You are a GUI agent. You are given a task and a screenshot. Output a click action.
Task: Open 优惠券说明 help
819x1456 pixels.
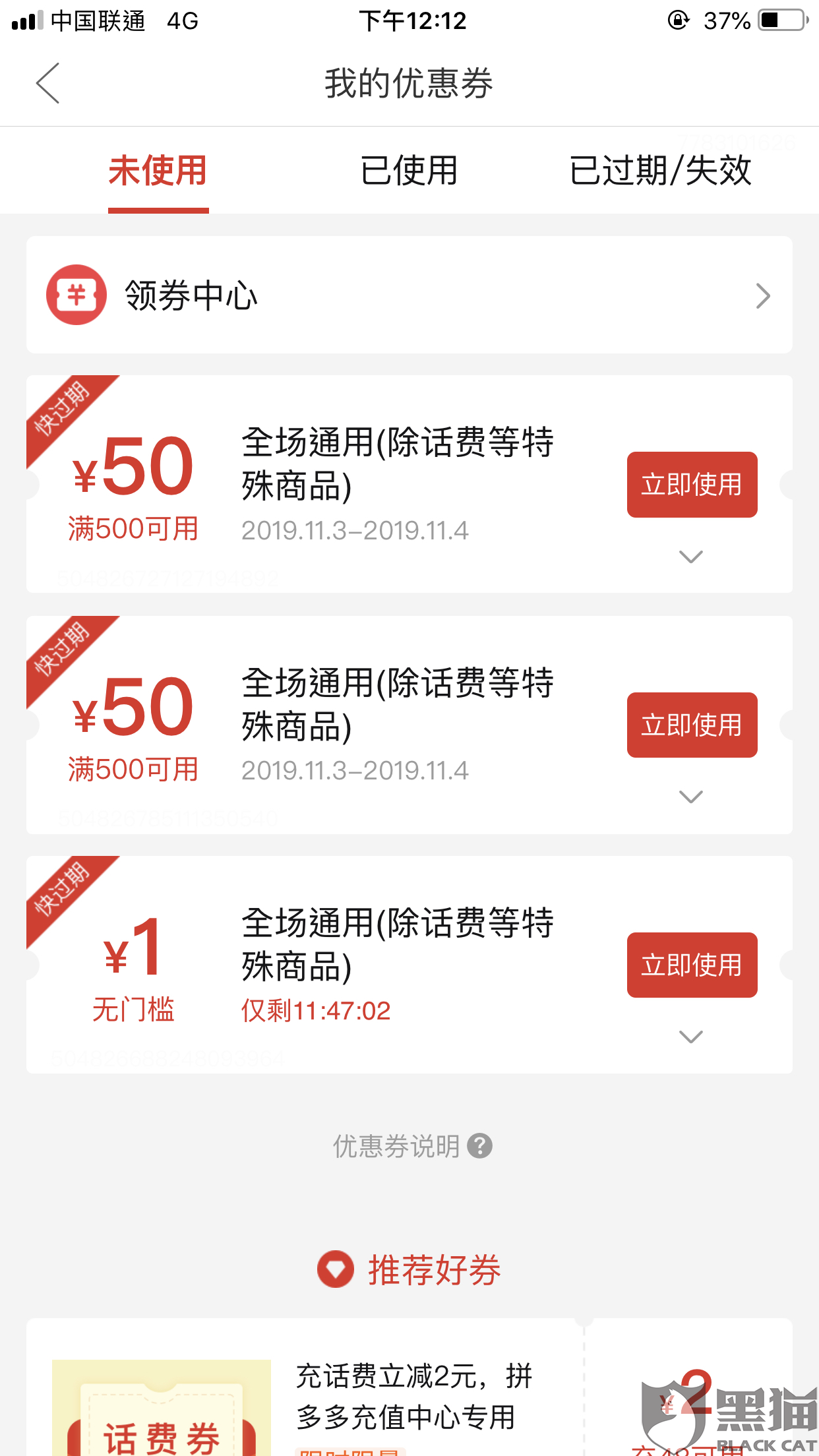[412, 1146]
